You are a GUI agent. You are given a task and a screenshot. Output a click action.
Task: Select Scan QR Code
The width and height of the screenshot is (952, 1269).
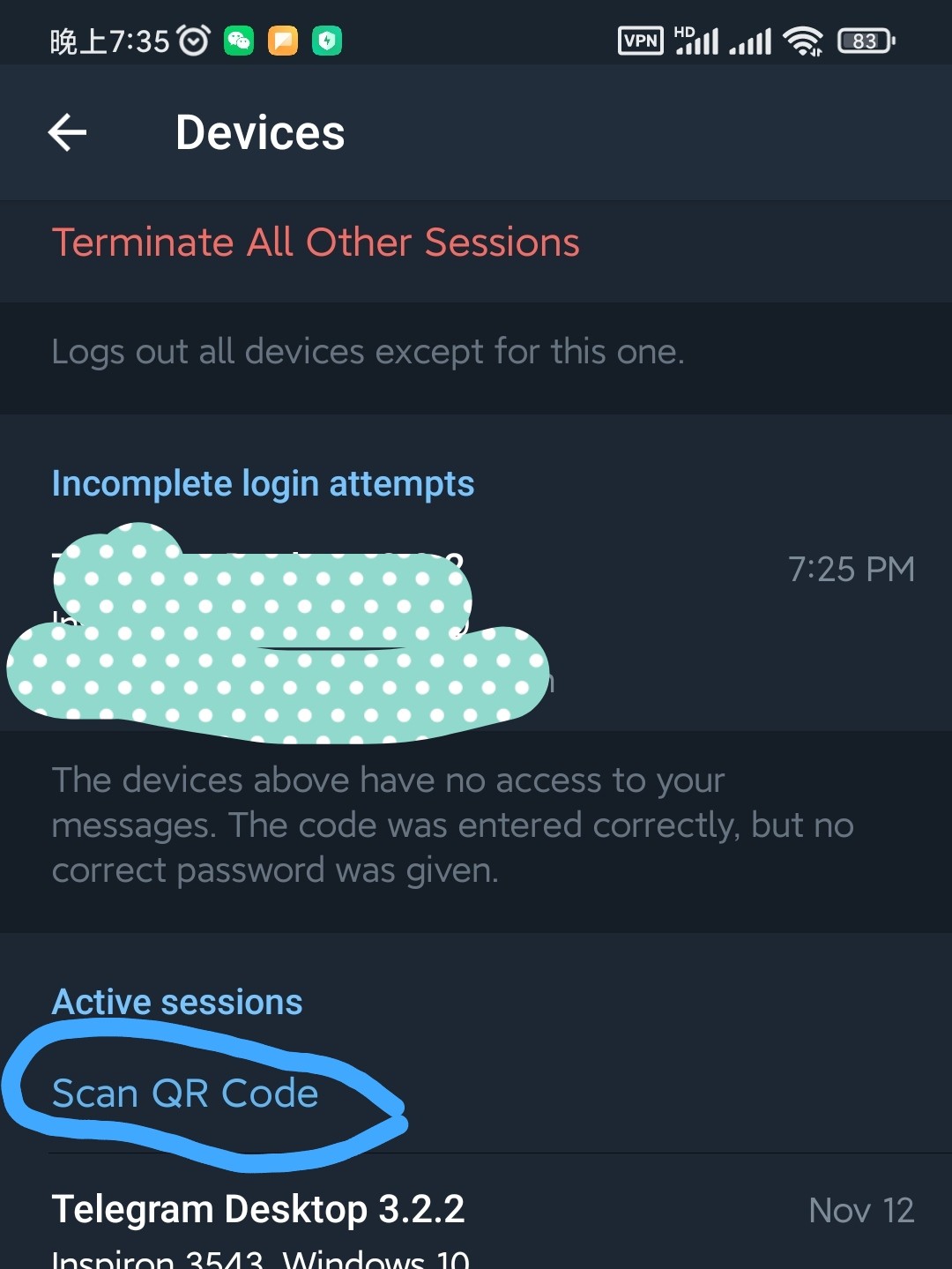pos(185,1094)
